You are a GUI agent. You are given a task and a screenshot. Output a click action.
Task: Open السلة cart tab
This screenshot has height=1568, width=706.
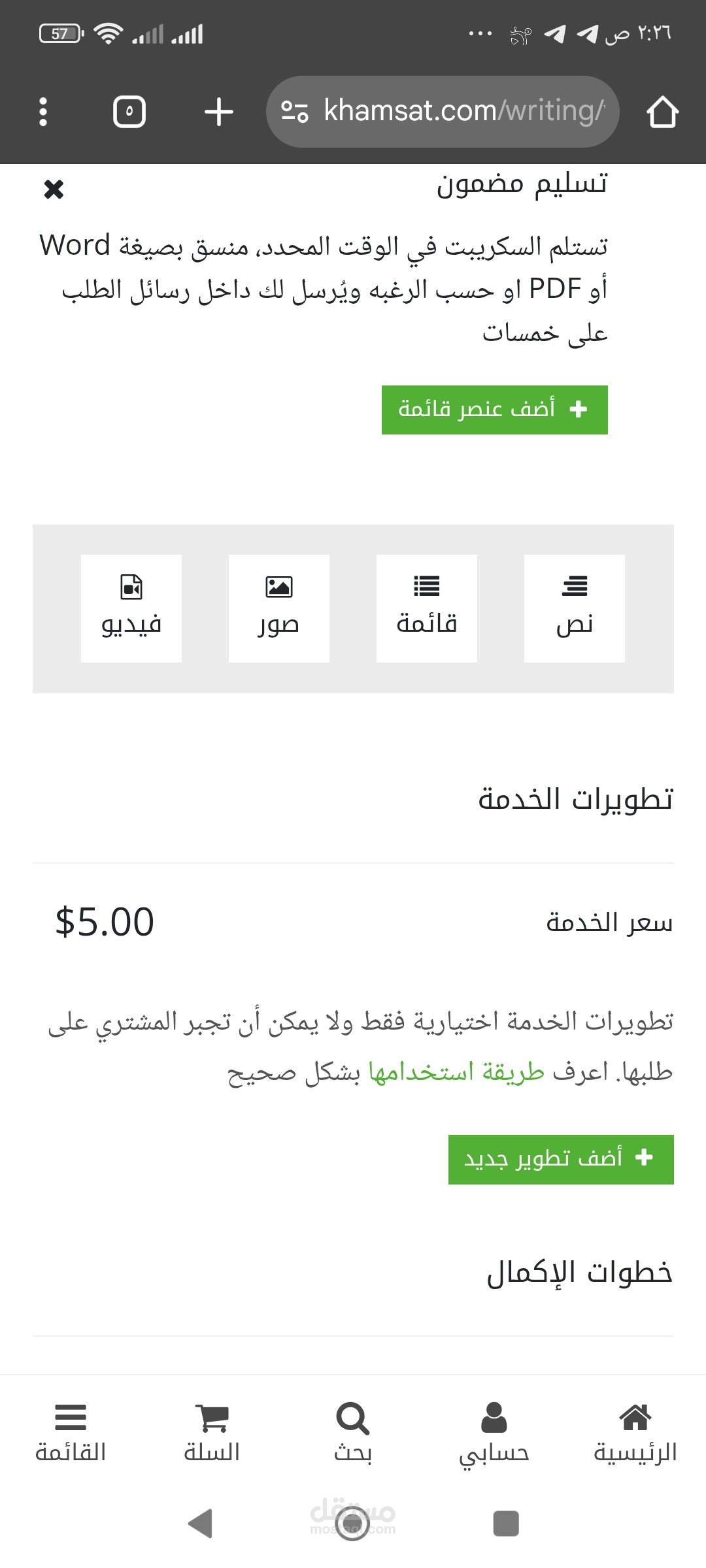click(212, 1433)
